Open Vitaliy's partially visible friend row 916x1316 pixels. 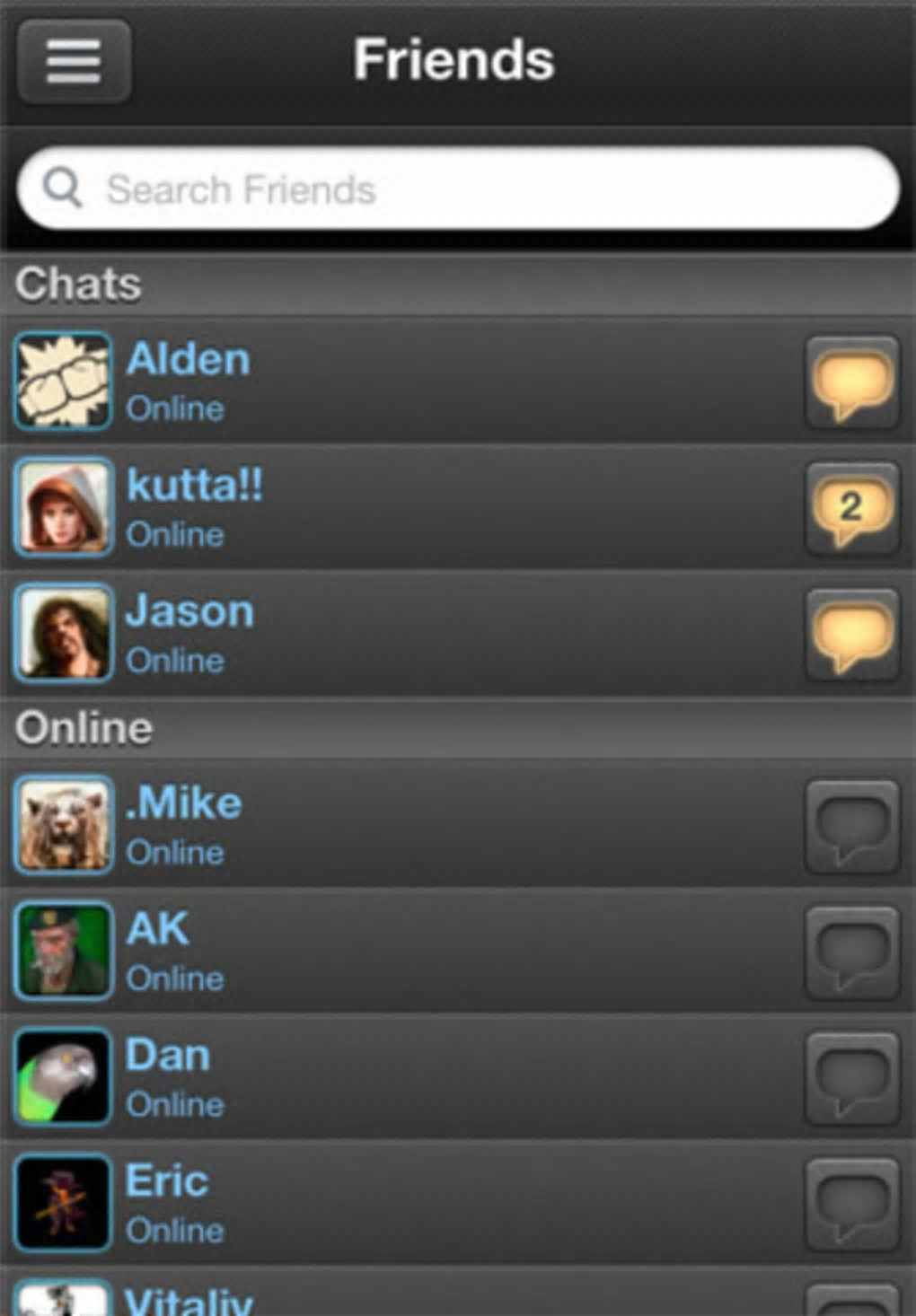tap(404, 1300)
